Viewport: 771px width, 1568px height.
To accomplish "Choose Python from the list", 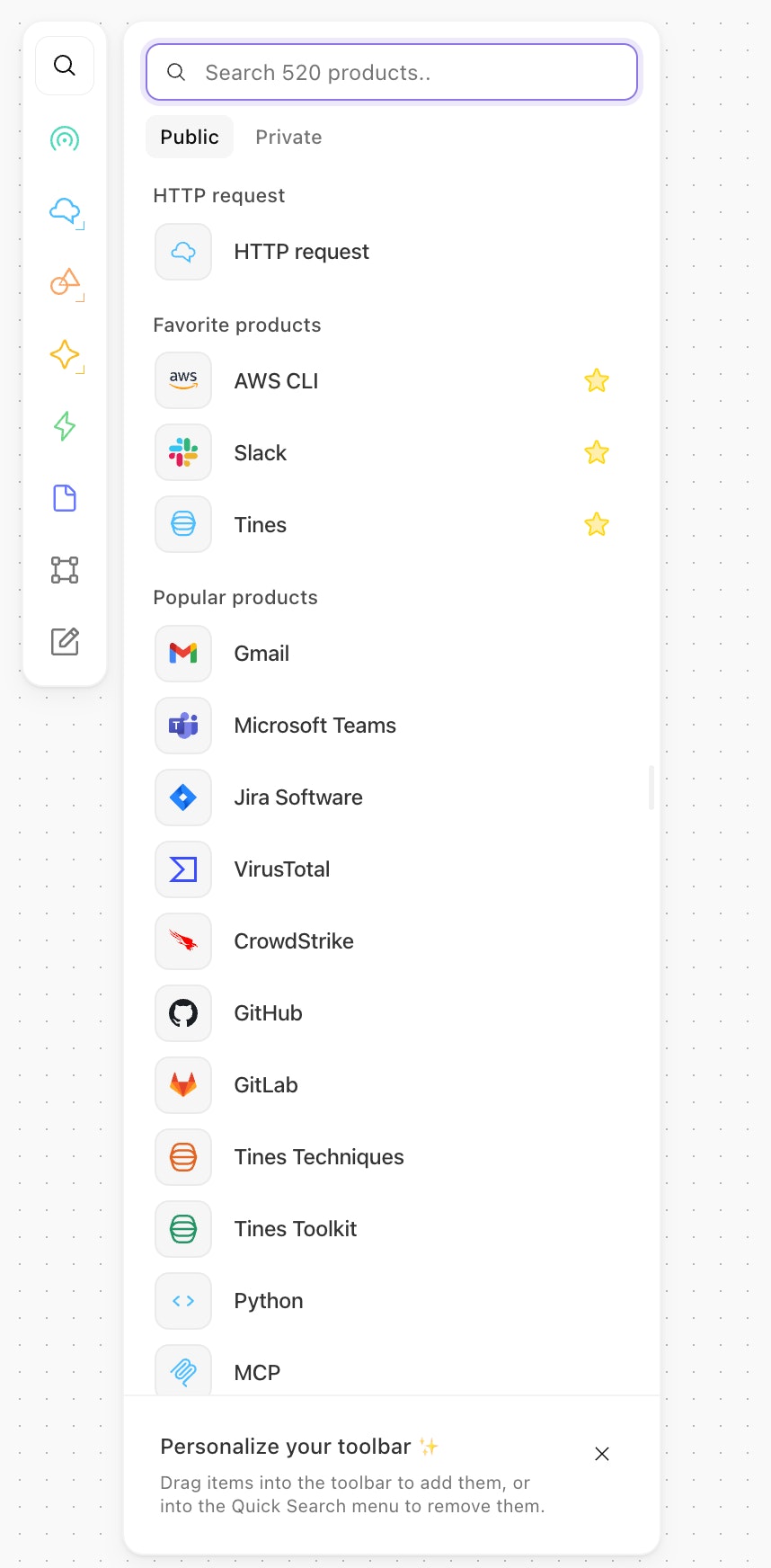I will 269,1301.
